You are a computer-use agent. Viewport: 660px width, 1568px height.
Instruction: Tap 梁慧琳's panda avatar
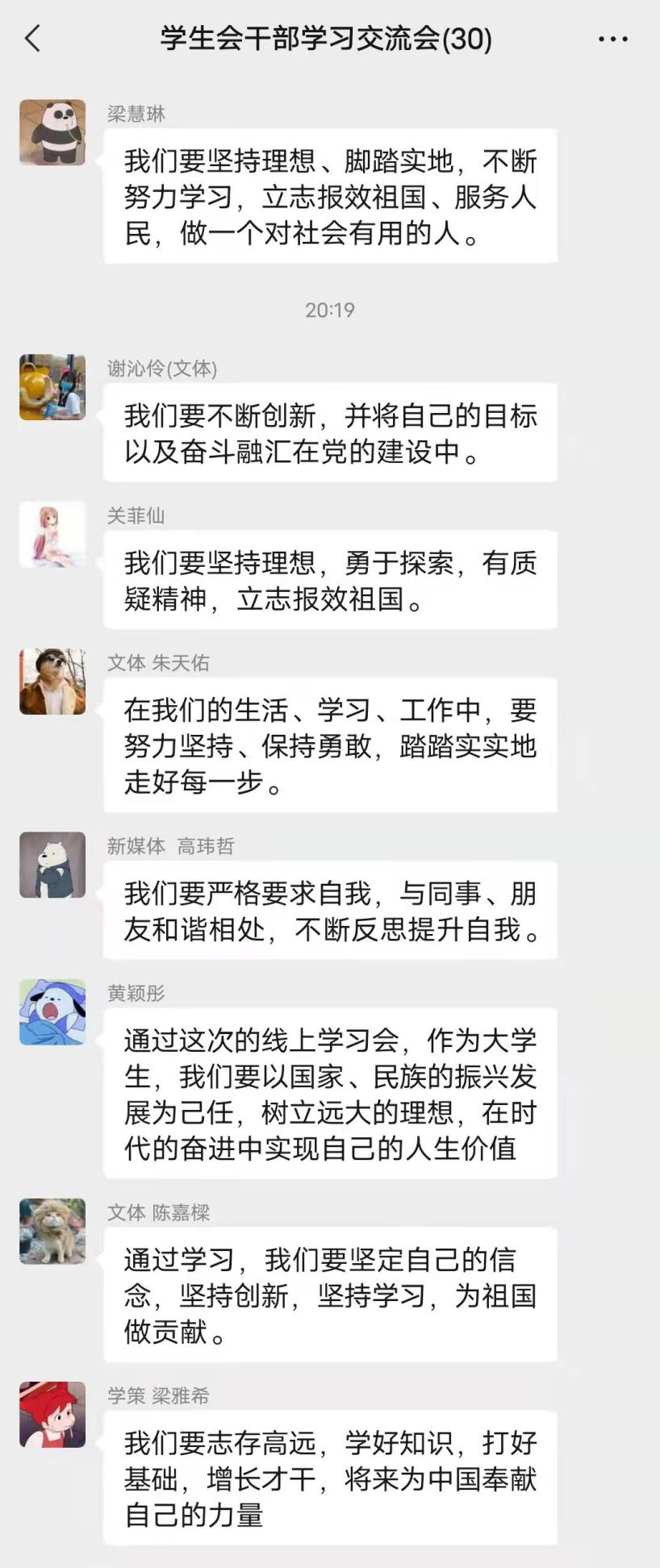point(52,132)
